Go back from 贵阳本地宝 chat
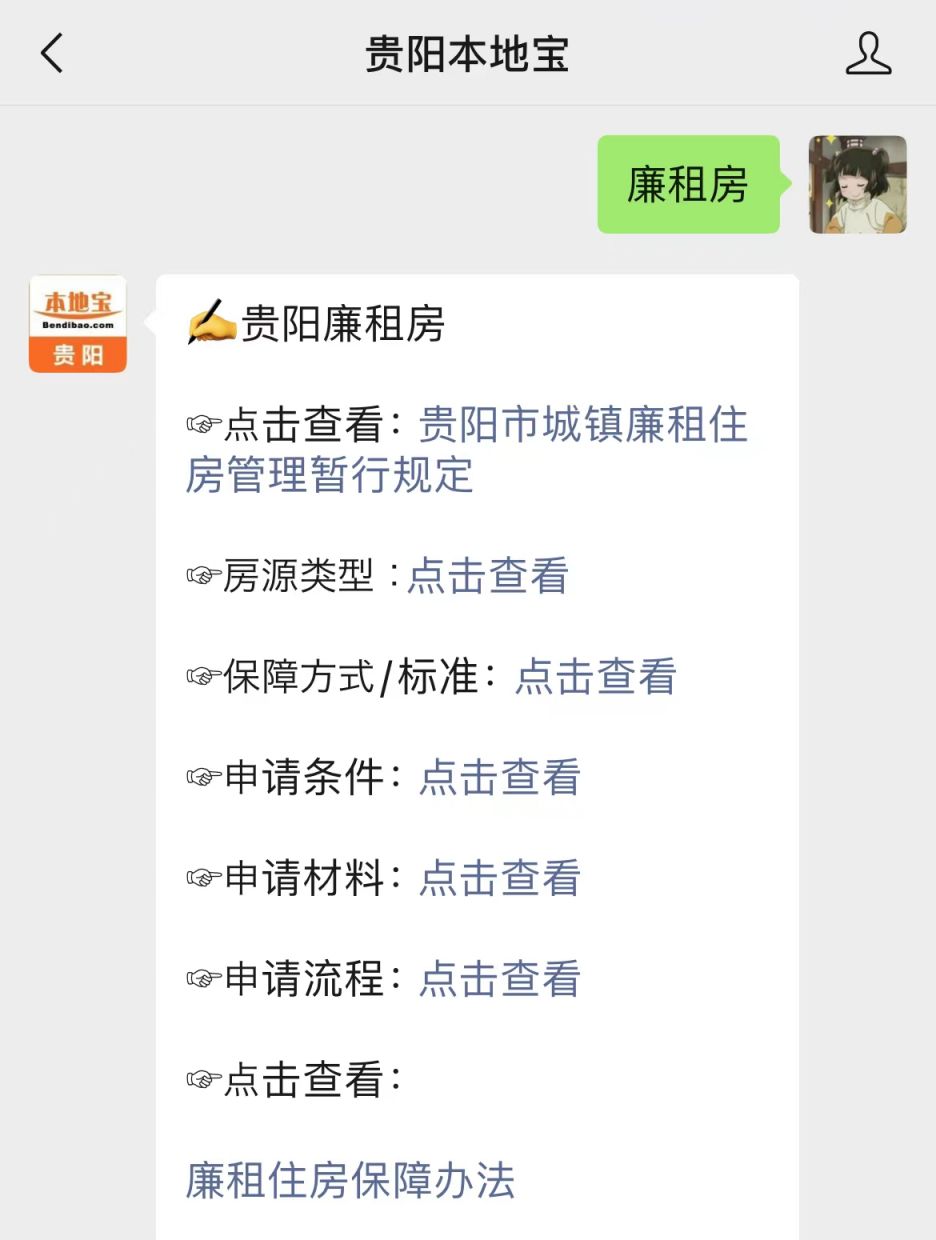This screenshot has width=936, height=1240. pyautogui.click(x=52, y=53)
